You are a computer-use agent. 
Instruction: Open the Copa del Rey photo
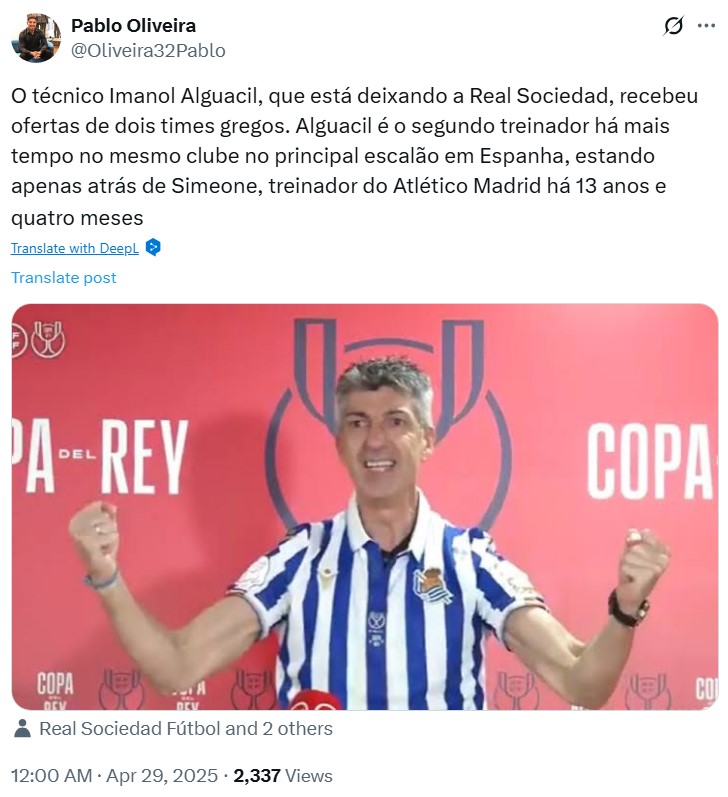(364, 507)
